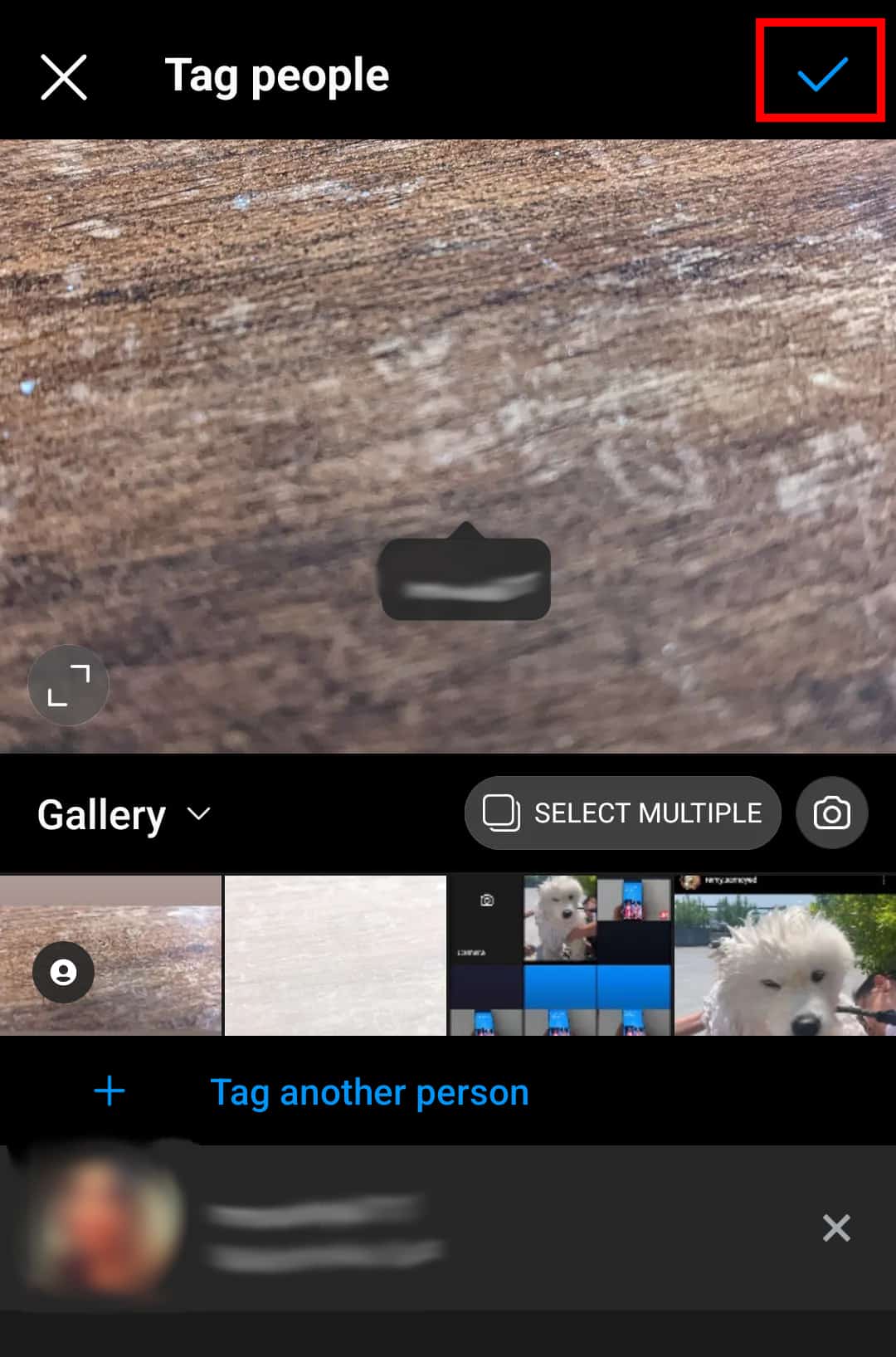This screenshot has width=896, height=1357.
Task: Open the Gallery album dropdown
Action: click(124, 814)
